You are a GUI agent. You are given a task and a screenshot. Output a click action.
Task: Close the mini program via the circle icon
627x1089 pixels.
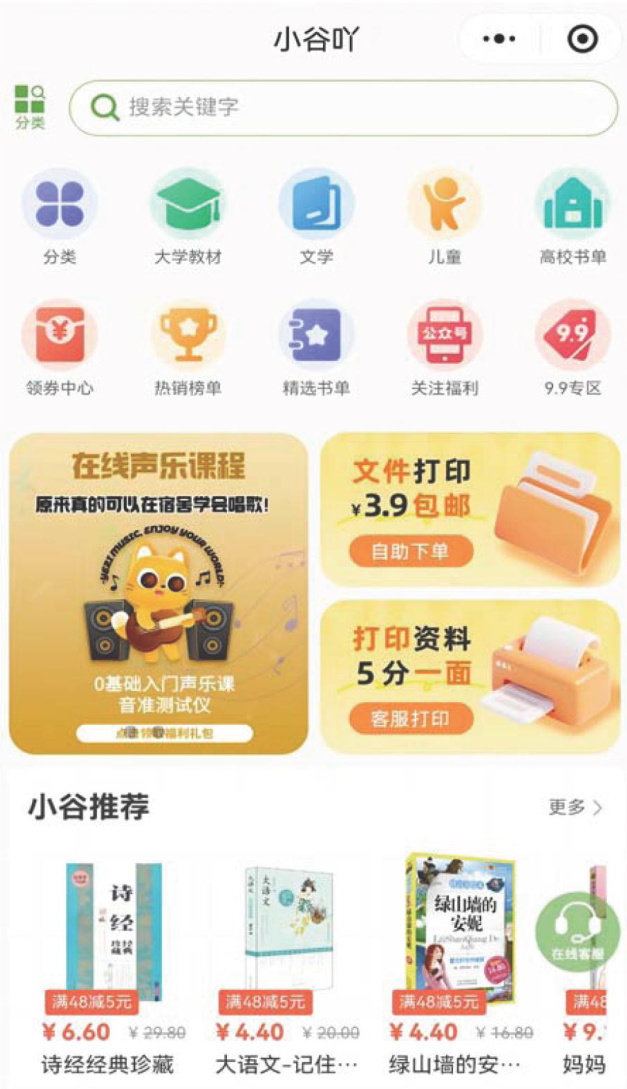click(582, 39)
